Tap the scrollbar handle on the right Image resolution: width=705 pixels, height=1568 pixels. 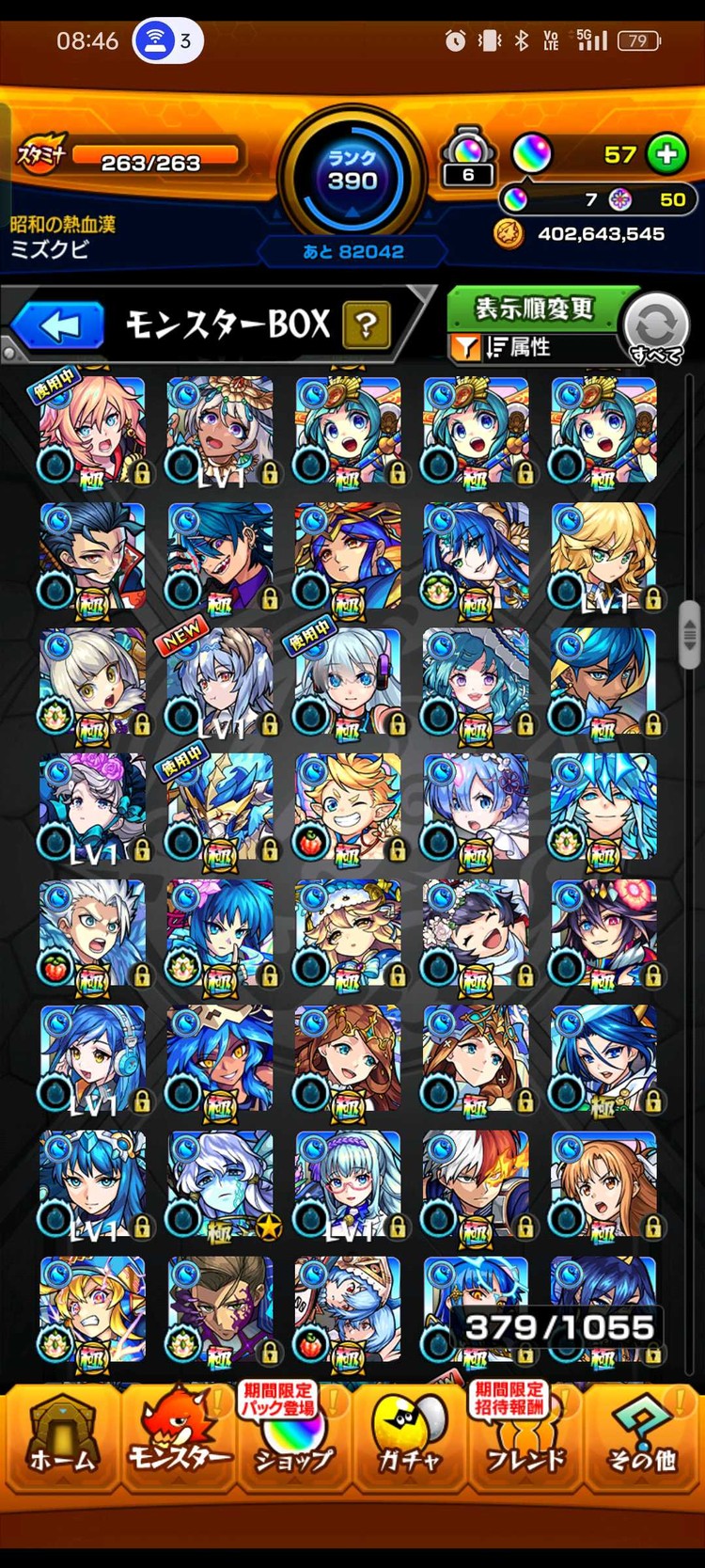689,635
